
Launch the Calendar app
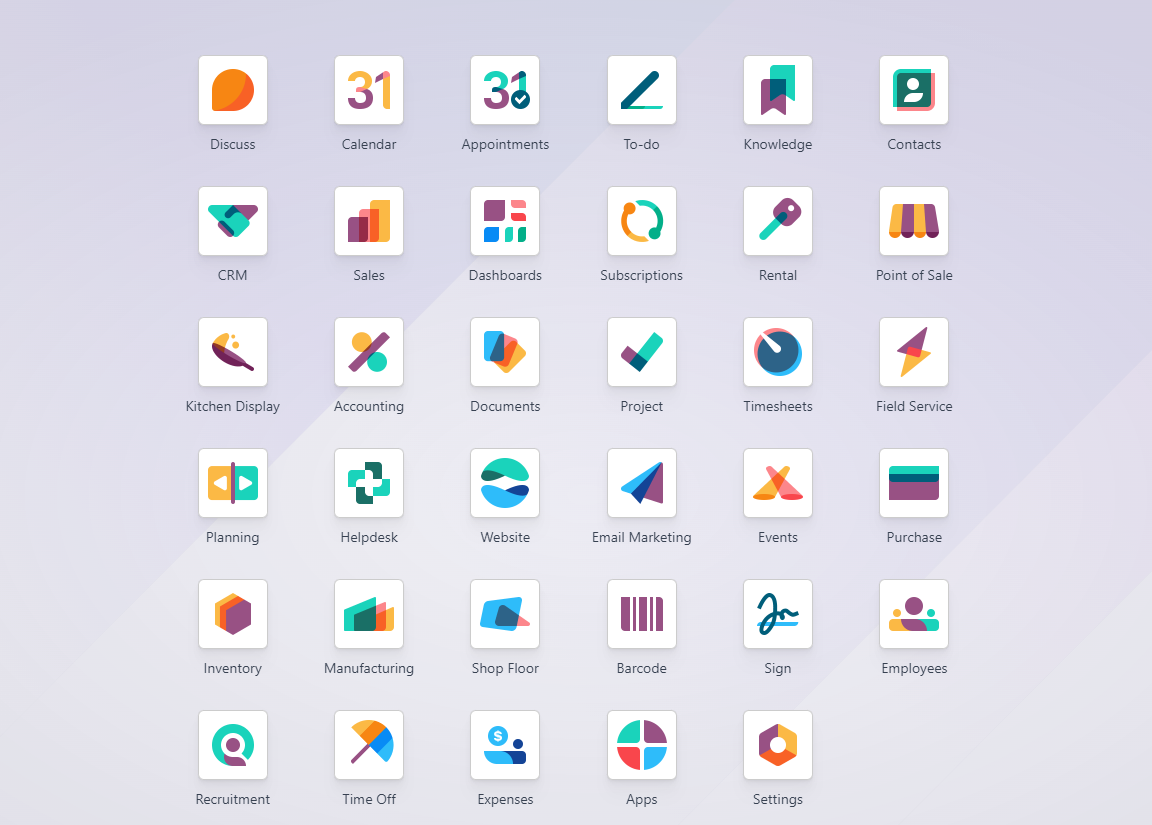coord(369,90)
